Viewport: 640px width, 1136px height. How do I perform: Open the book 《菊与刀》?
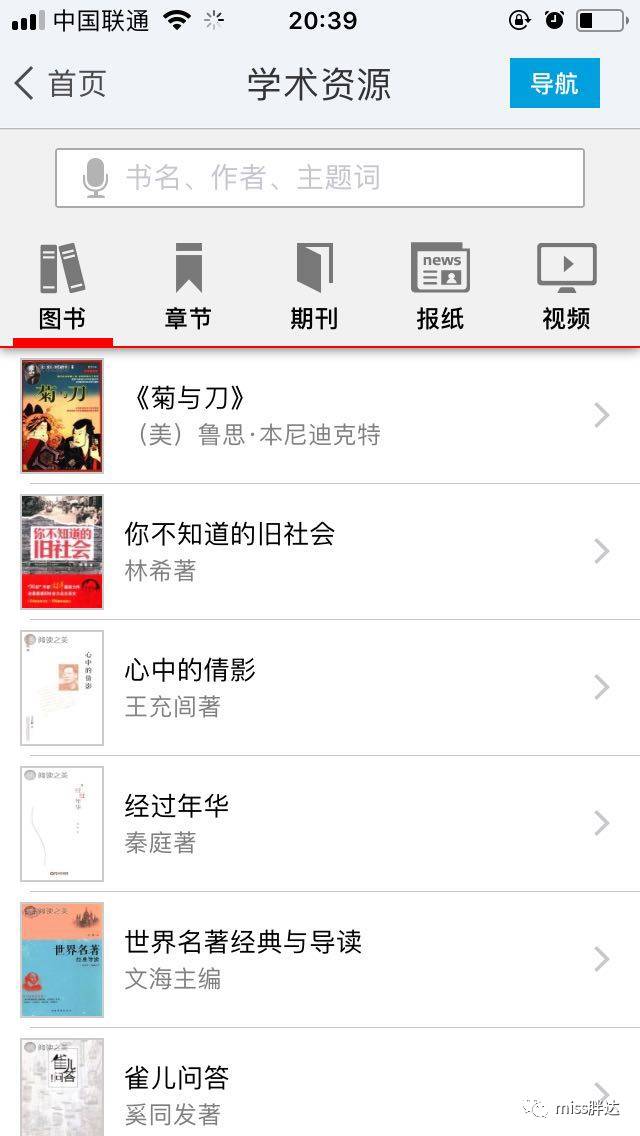tap(320, 416)
